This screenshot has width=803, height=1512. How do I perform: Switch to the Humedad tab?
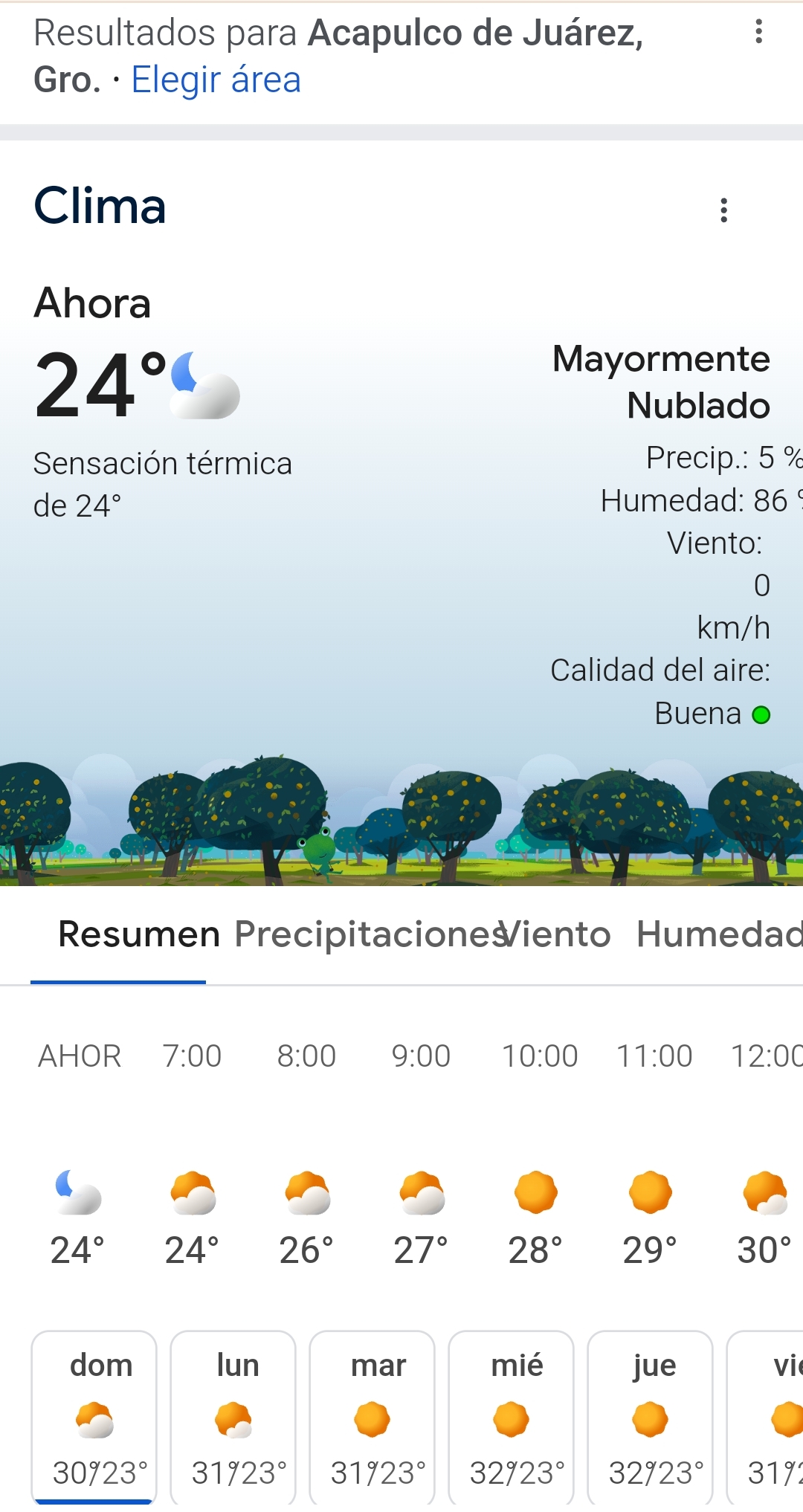718,935
